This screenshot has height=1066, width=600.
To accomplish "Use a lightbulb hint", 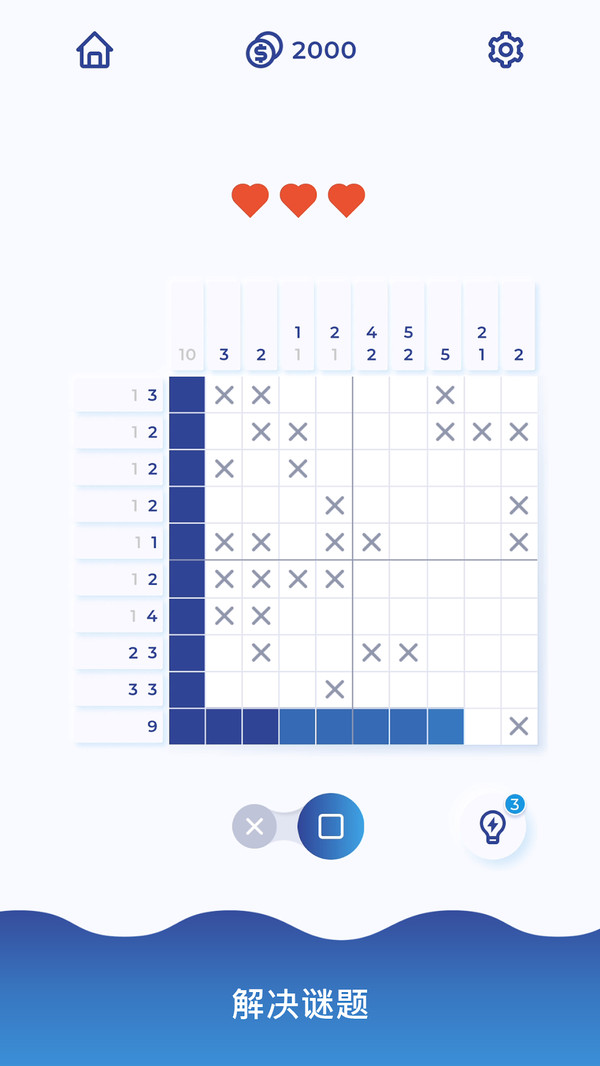I will point(493,827).
